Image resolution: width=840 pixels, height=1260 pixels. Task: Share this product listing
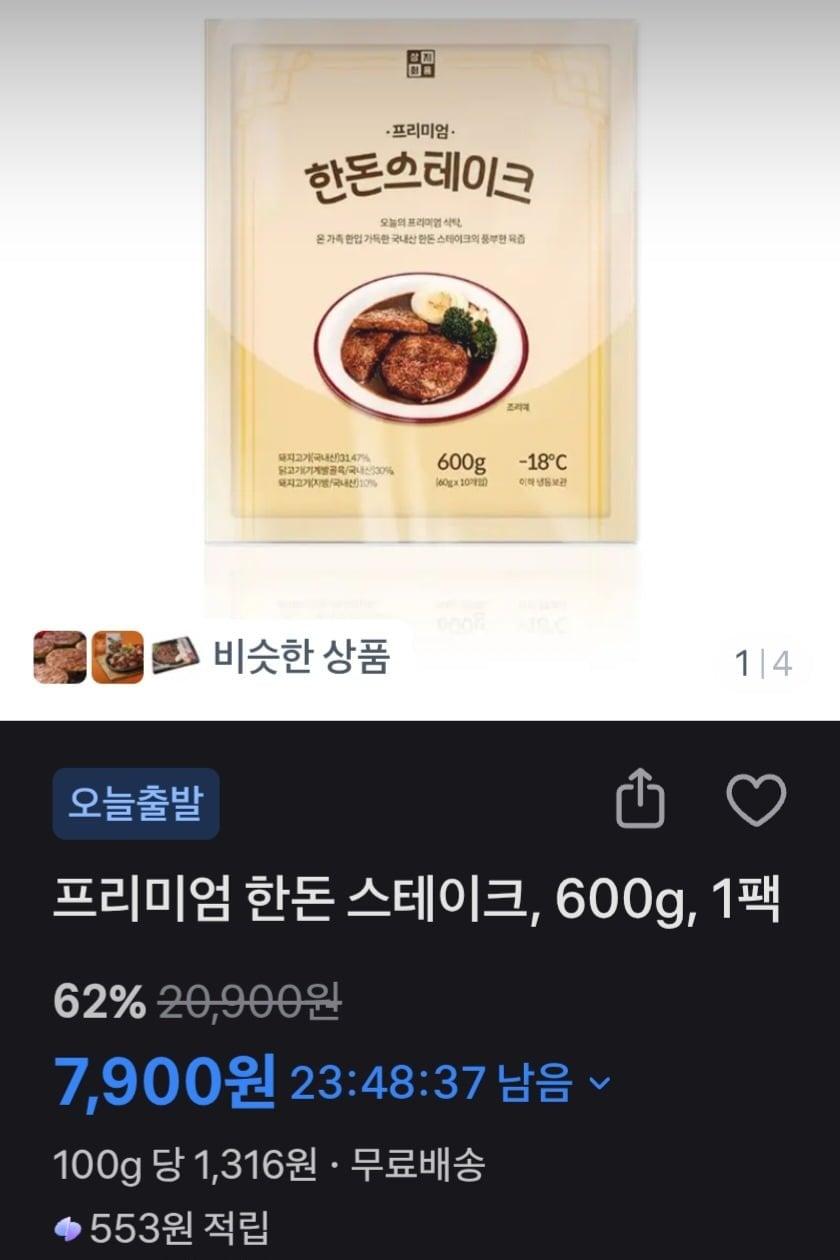tap(640, 798)
